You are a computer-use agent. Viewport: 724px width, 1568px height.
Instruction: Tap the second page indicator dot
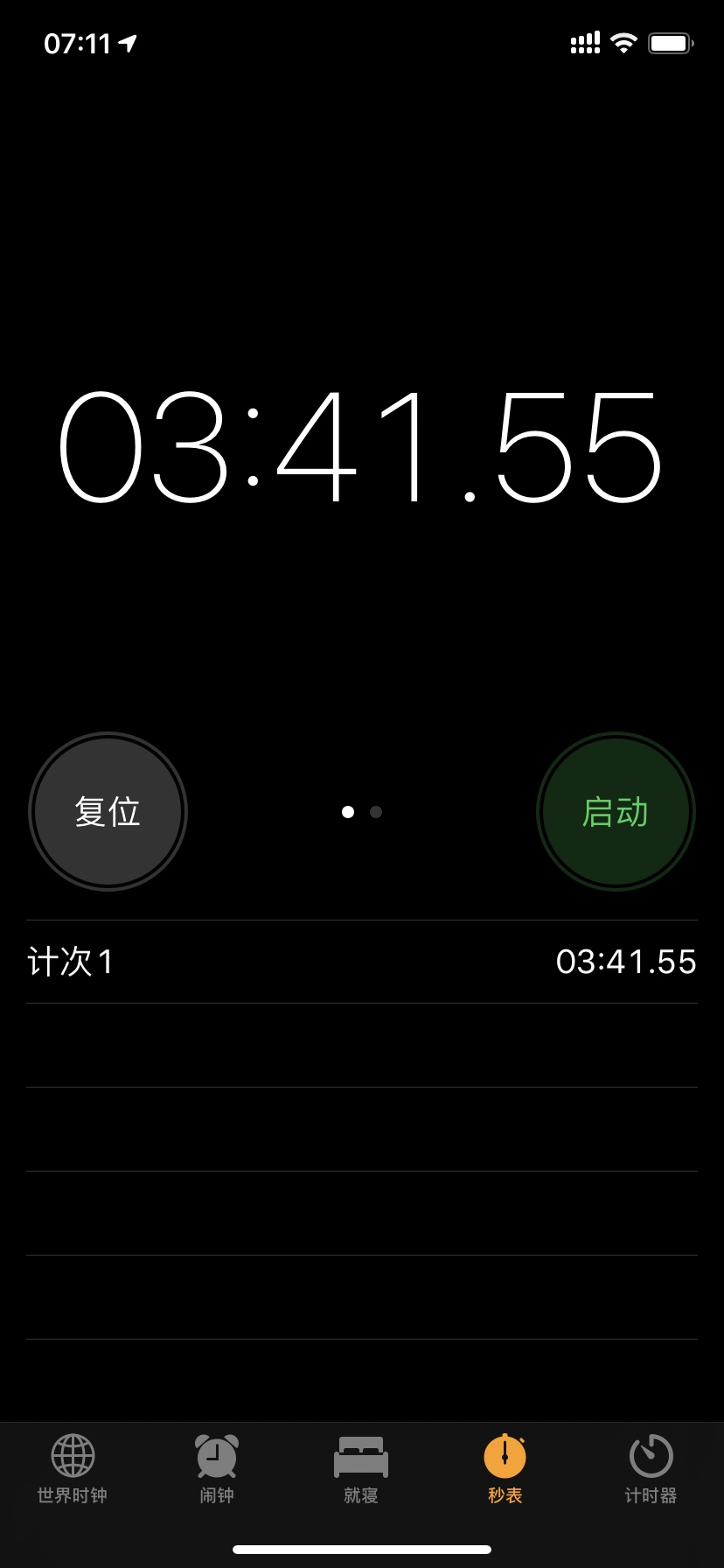376,812
